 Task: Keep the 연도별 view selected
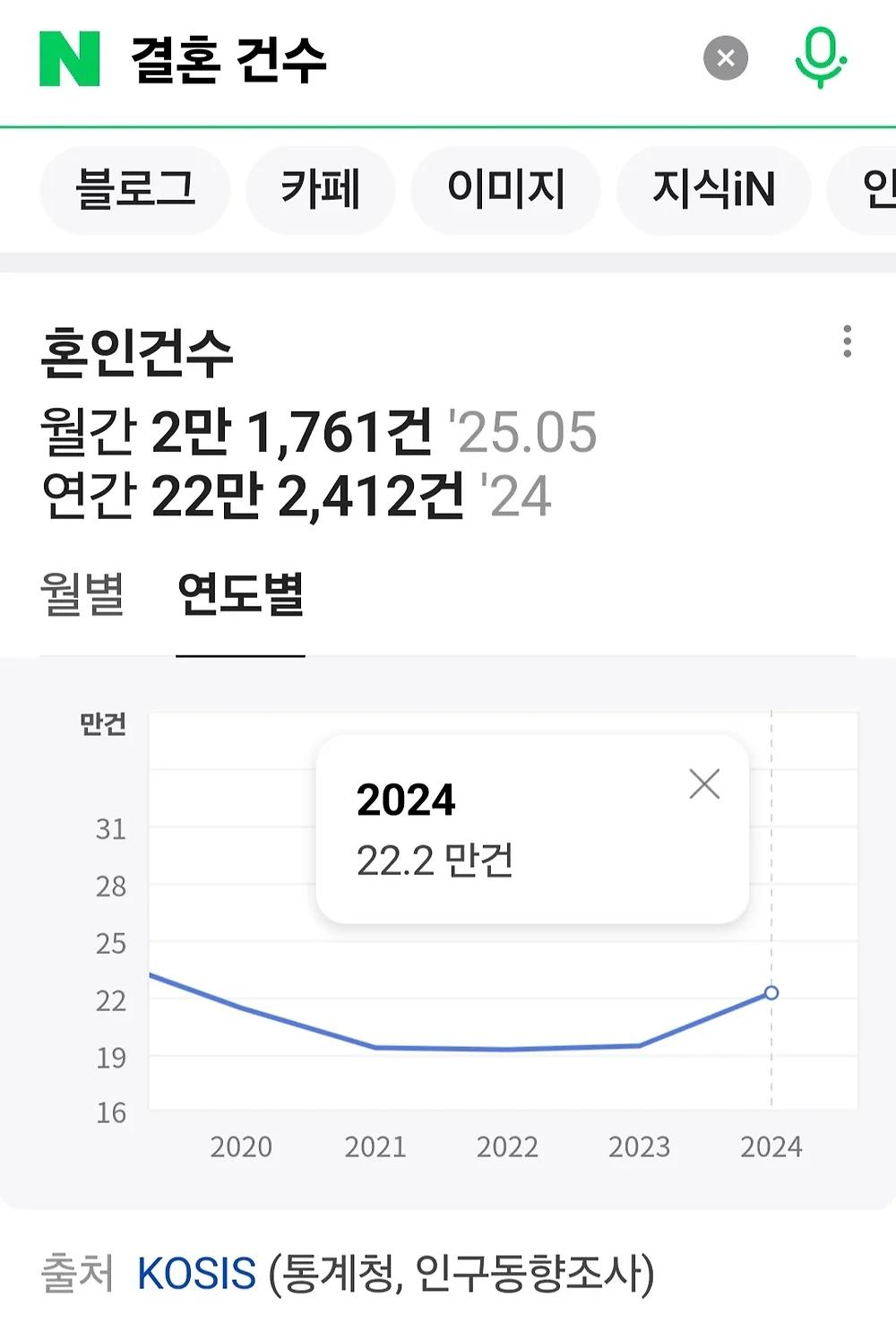[x=239, y=590]
